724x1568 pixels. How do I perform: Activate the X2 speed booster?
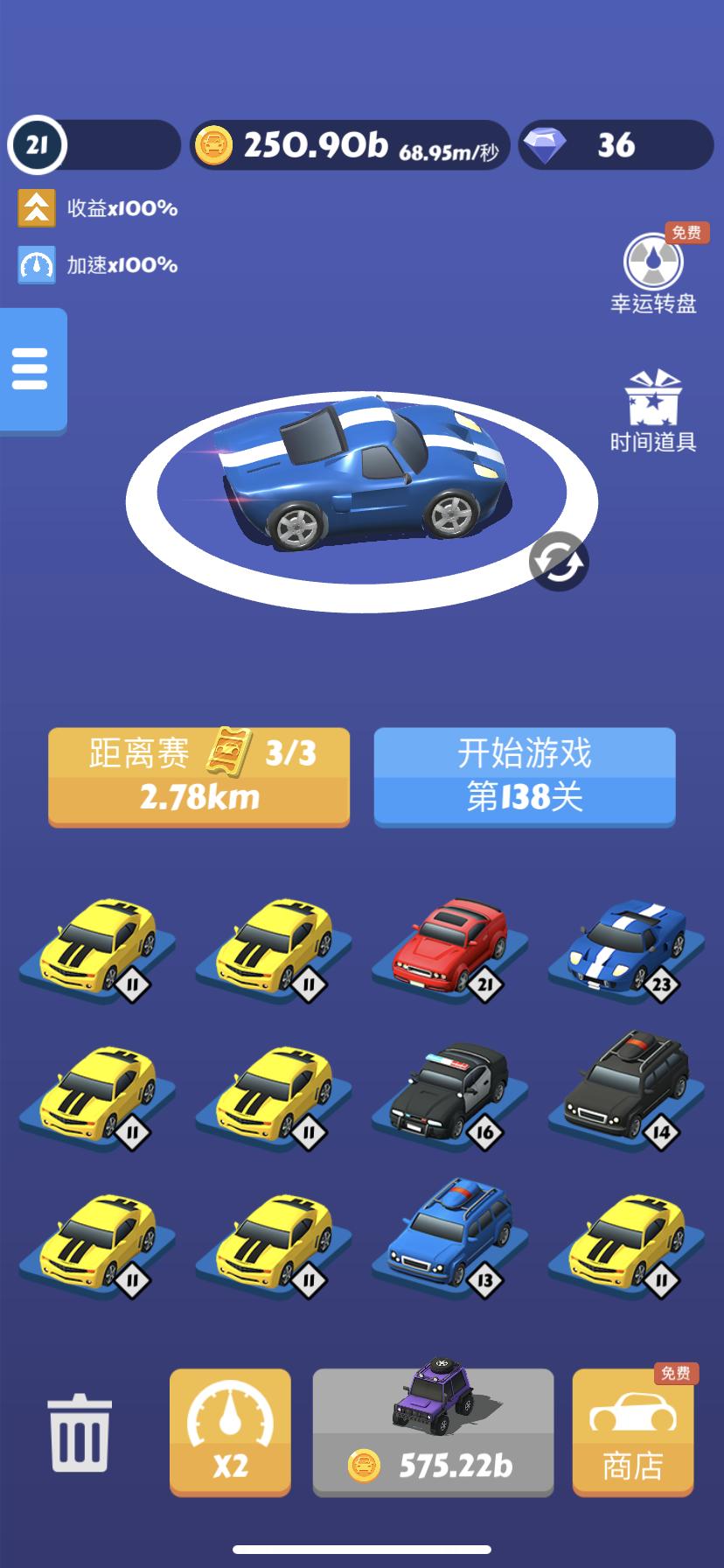click(x=229, y=1433)
